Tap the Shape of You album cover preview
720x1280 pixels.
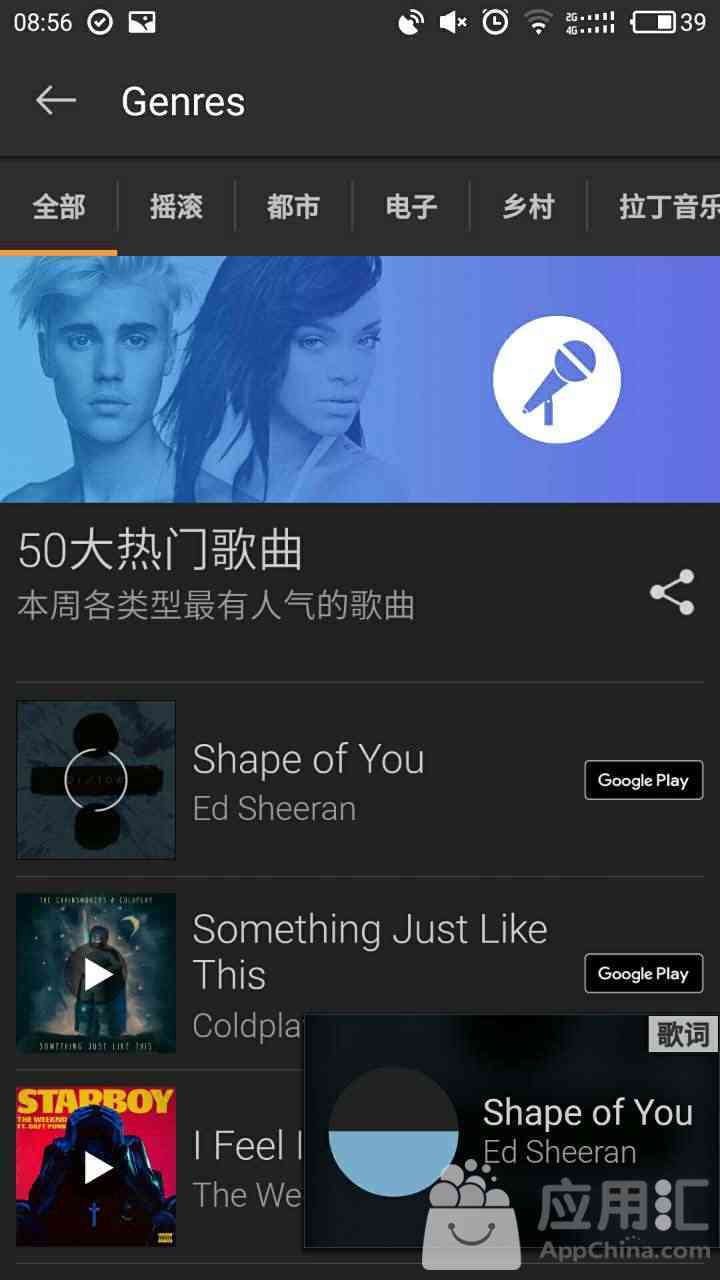pyautogui.click(x=96, y=780)
